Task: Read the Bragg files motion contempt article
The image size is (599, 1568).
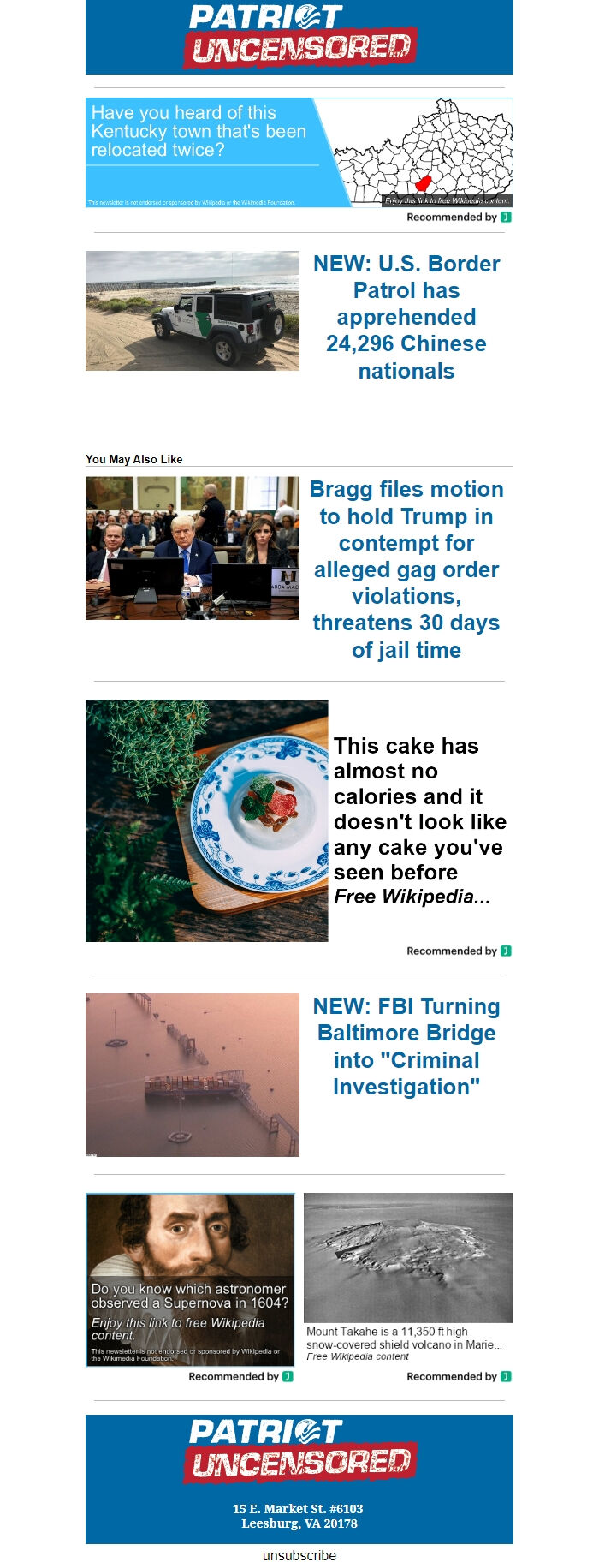Action: 406,569
